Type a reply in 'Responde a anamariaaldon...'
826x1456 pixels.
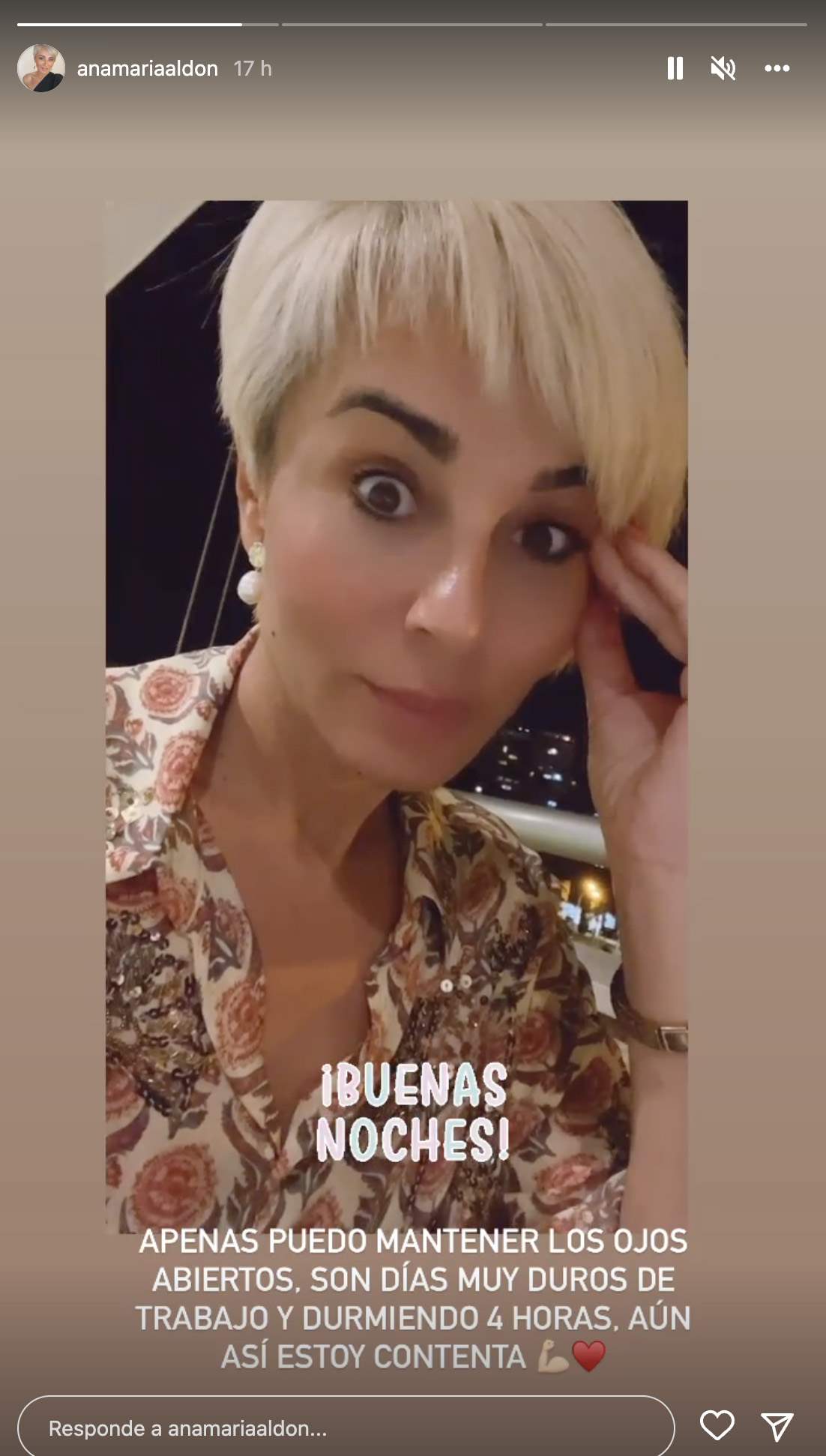345,1428
